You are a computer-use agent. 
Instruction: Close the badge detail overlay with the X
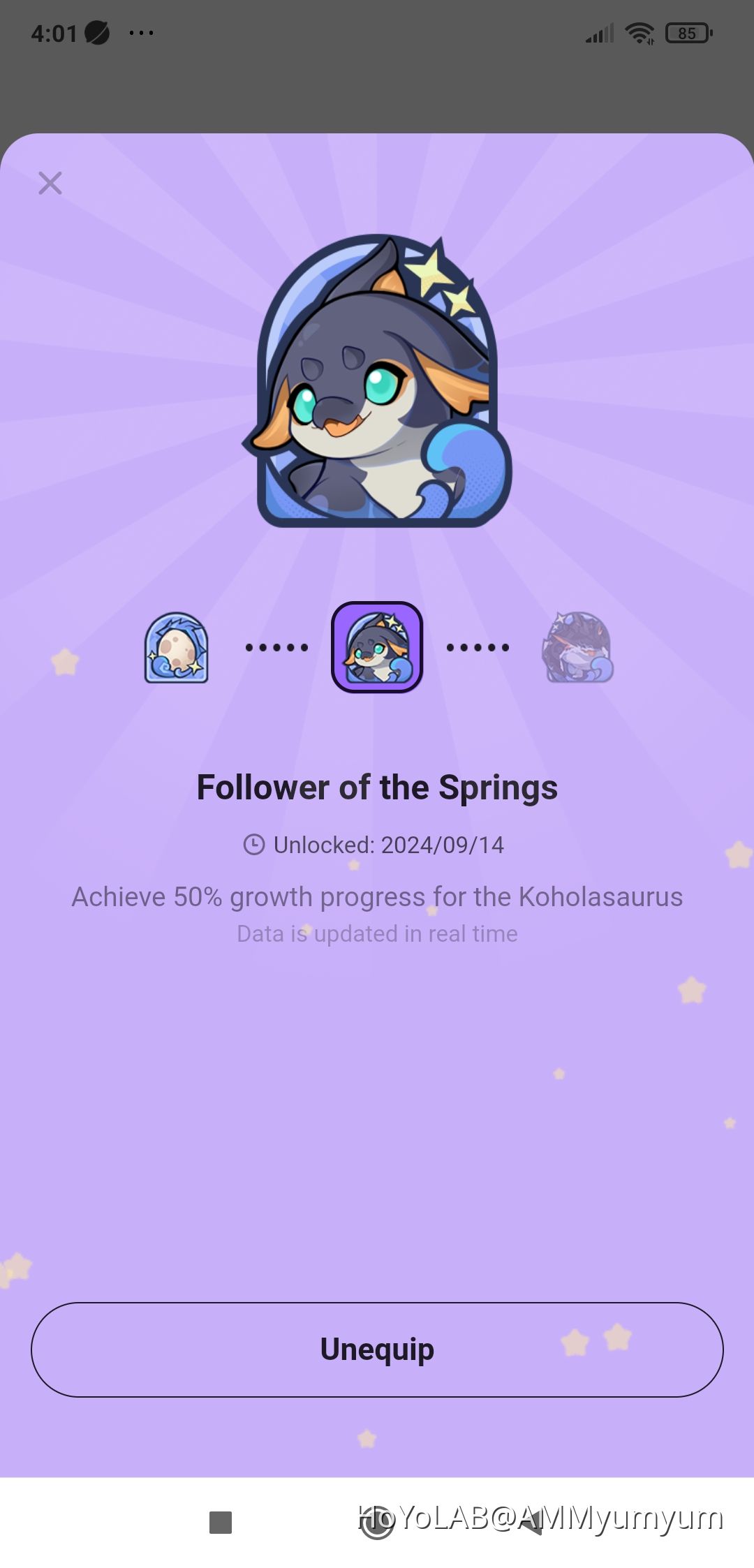50,184
